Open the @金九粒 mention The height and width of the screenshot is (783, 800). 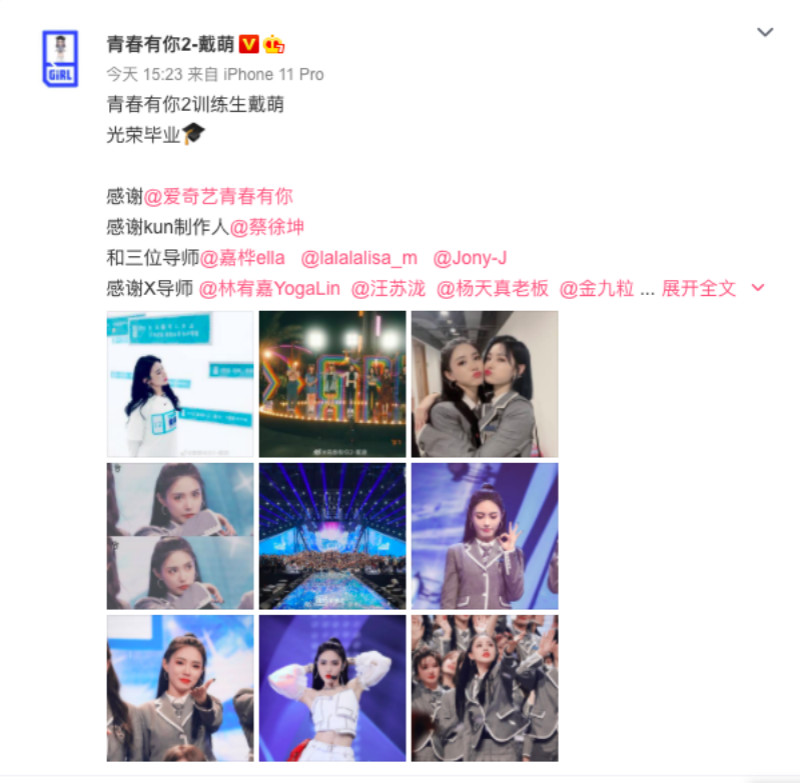pos(598,289)
